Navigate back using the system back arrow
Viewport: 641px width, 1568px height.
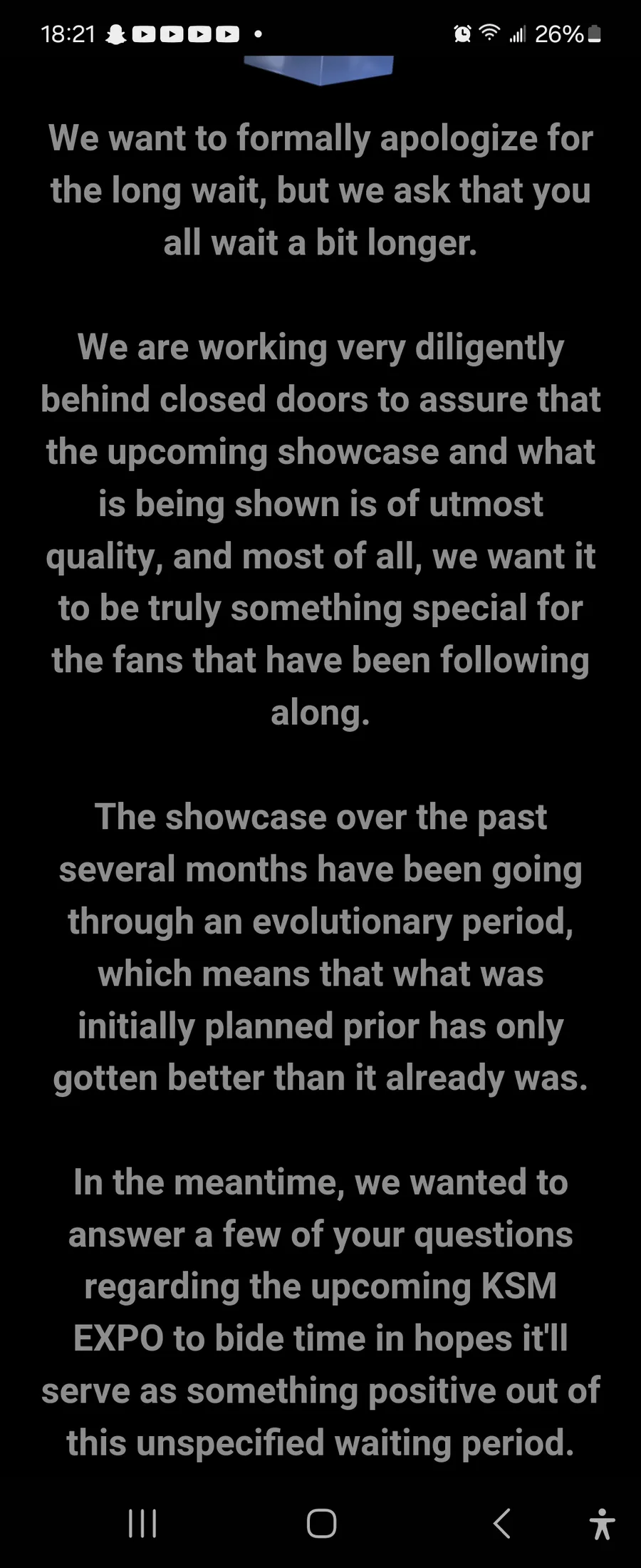click(501, 1523)
